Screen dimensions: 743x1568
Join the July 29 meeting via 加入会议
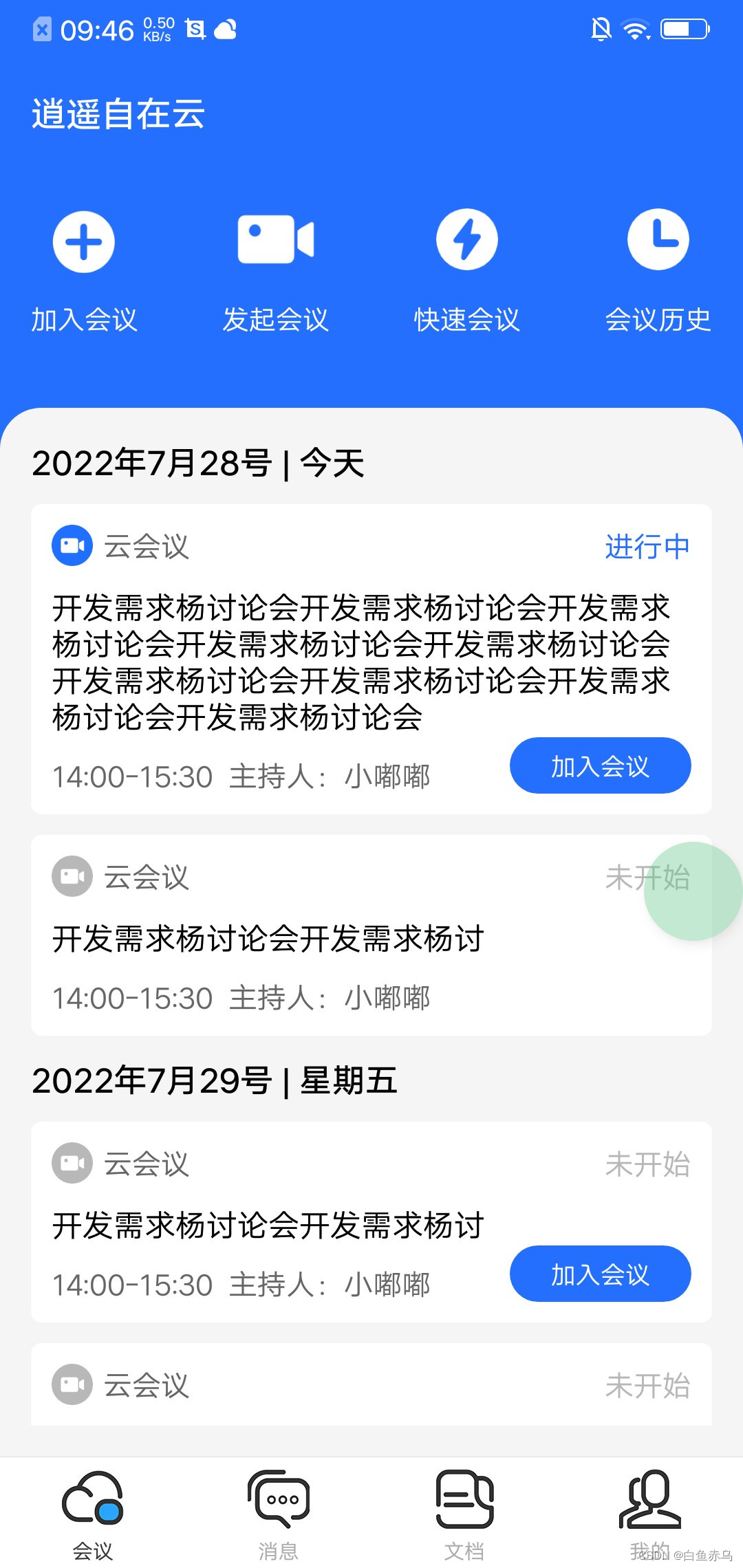click(x=600, y=1274)
